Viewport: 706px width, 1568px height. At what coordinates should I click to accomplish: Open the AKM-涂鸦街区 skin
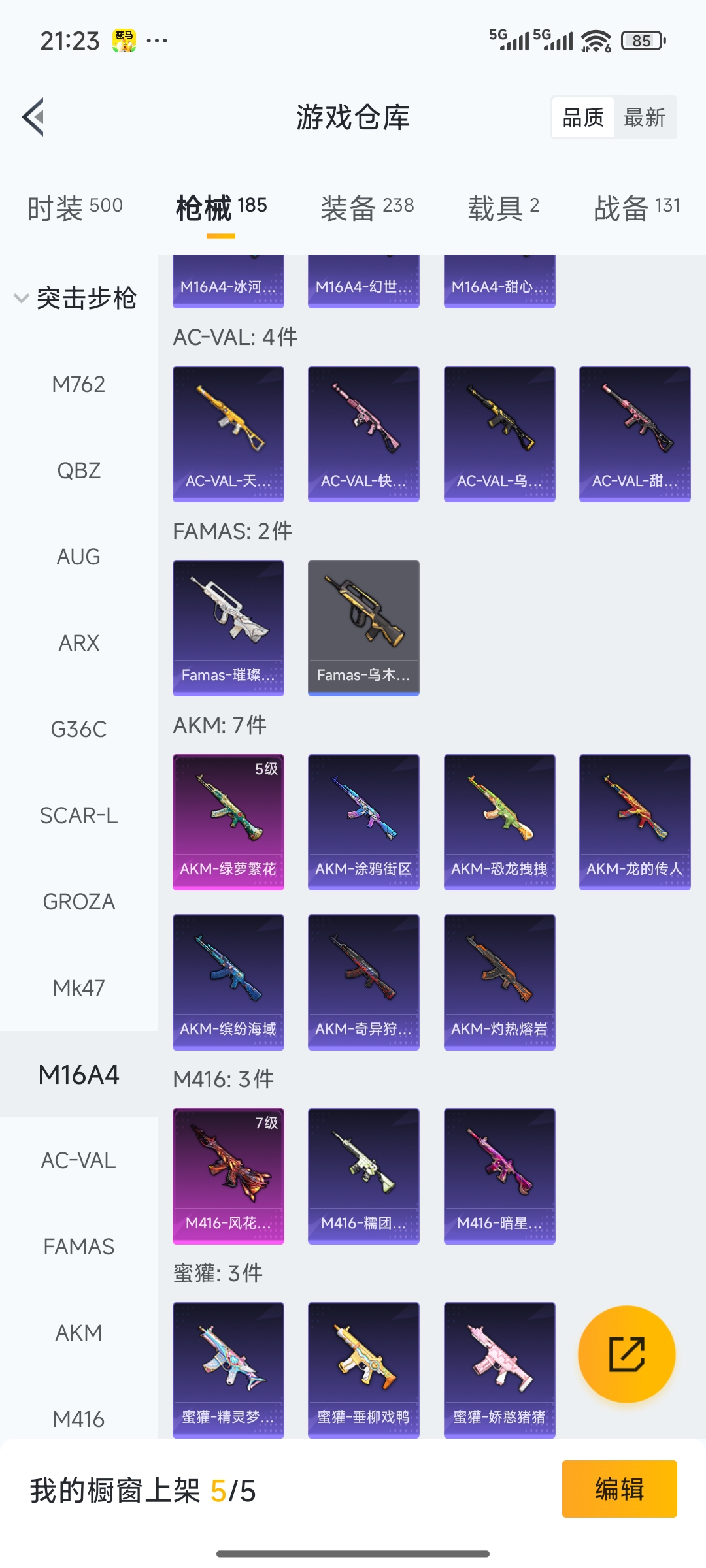click(x=363, y=822)
